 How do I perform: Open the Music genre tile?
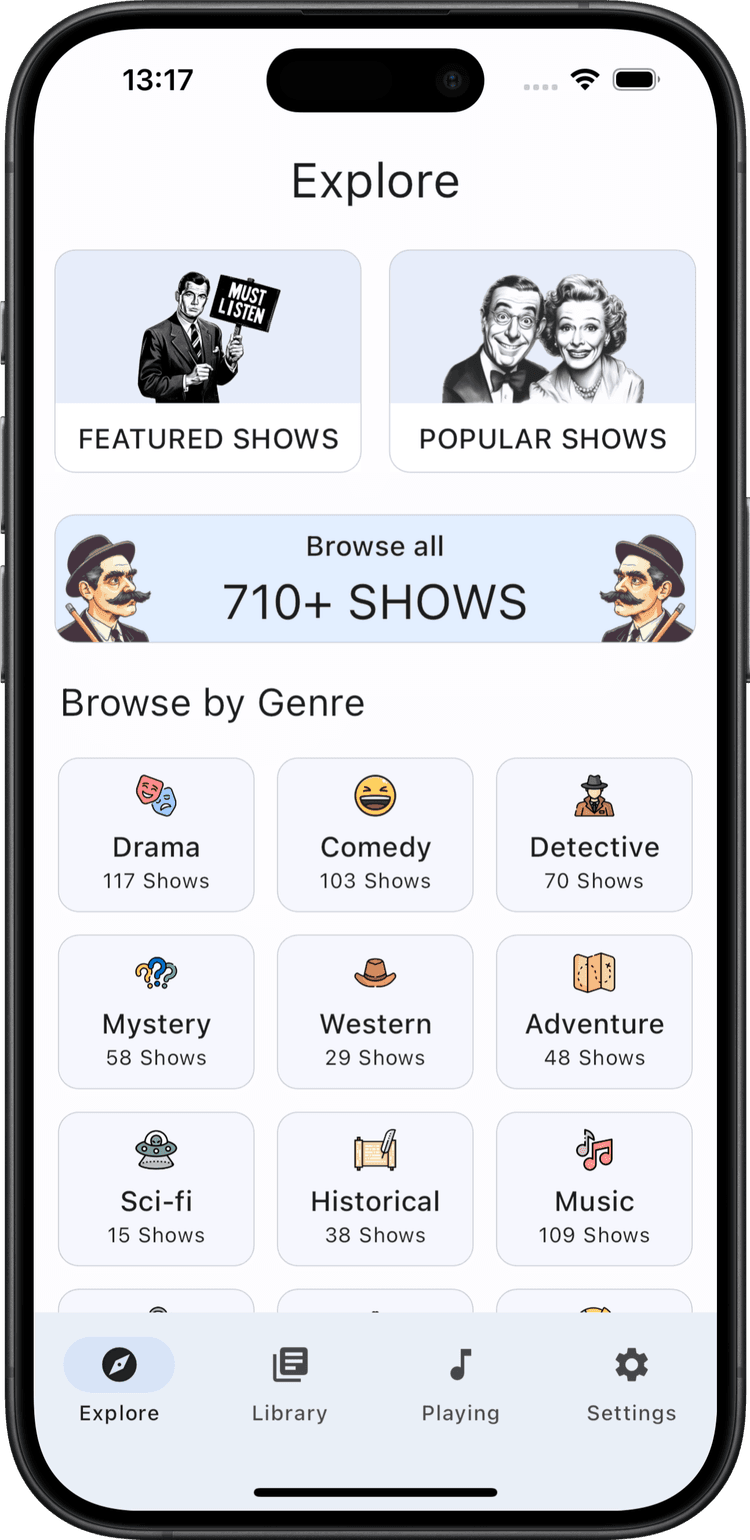(594, 1189)
